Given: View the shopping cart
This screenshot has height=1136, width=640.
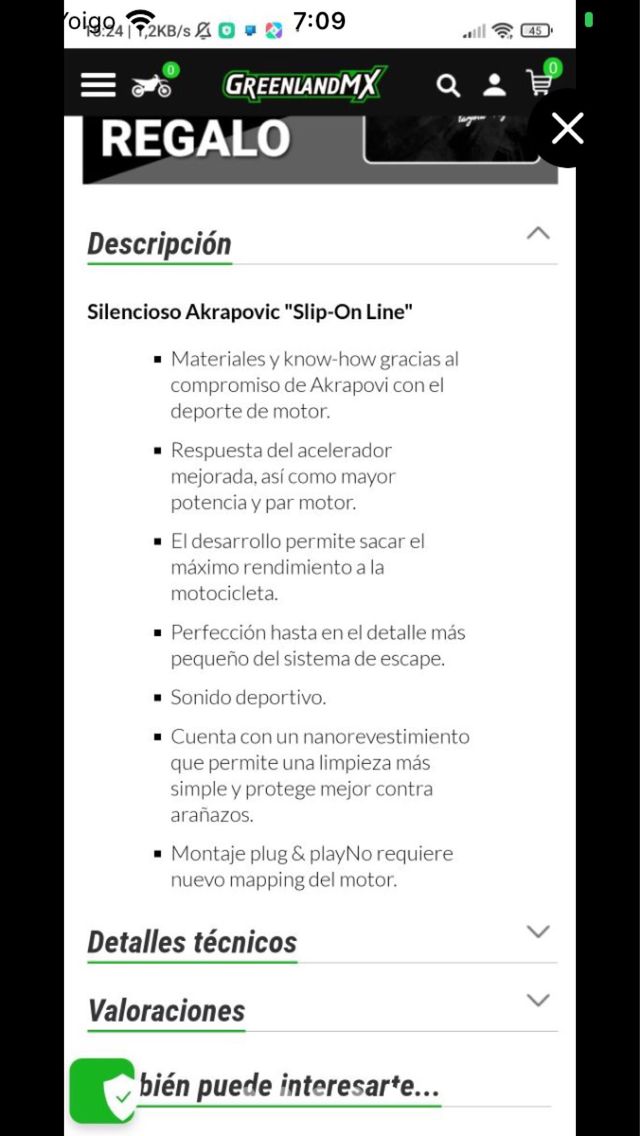Looking at the screenshot, I should coord(540,84).
